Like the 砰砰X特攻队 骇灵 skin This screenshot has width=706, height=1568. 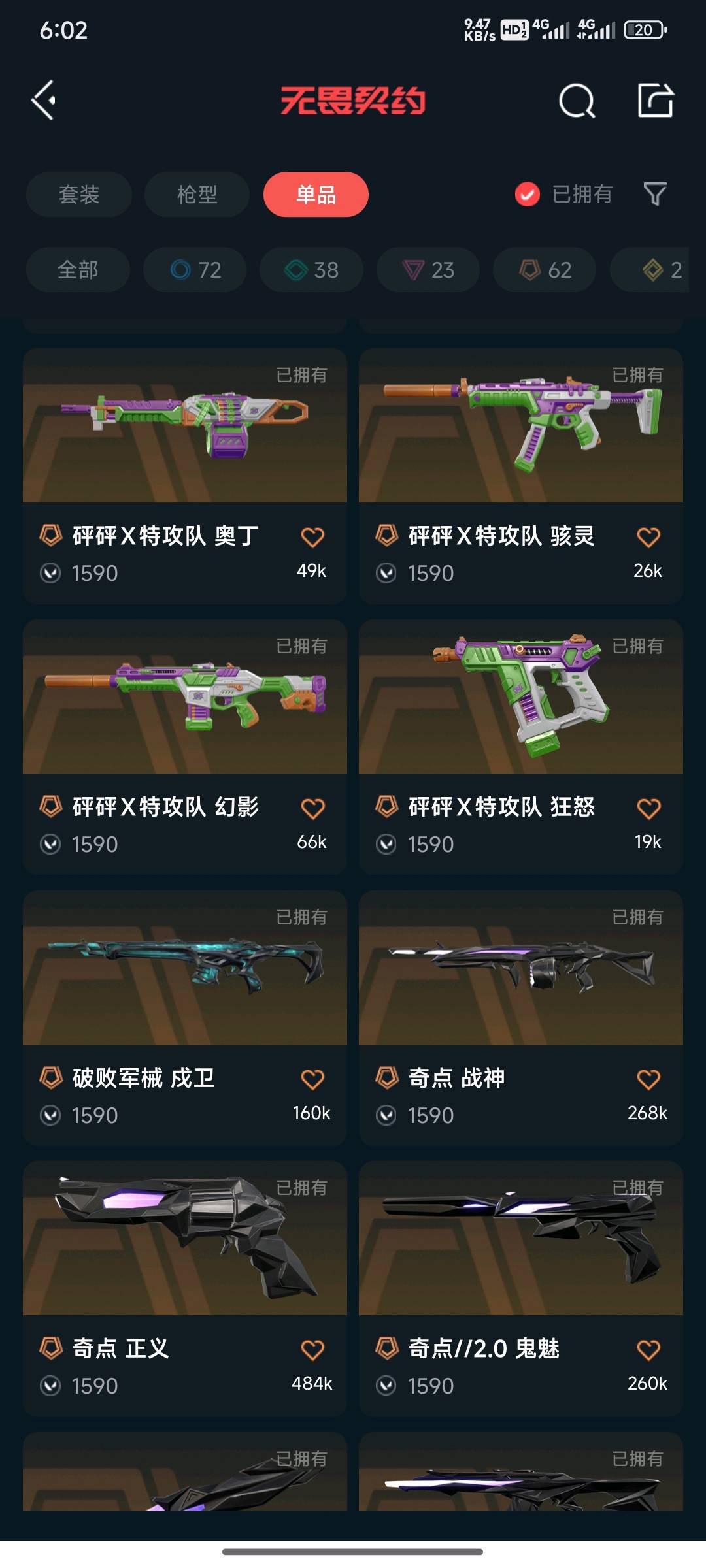pos(648,537)
